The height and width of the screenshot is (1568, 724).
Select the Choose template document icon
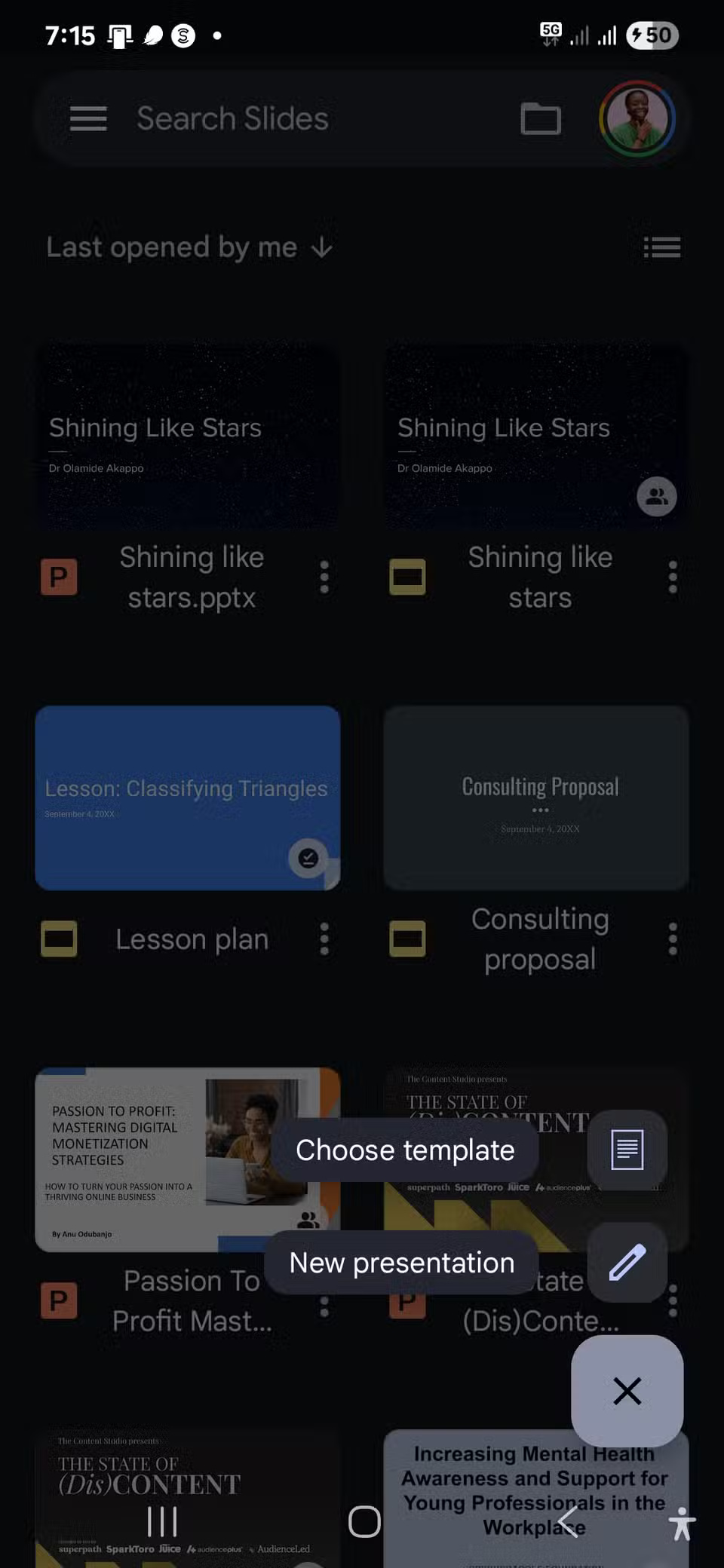pyautogui.click(x=627, y=1150)
